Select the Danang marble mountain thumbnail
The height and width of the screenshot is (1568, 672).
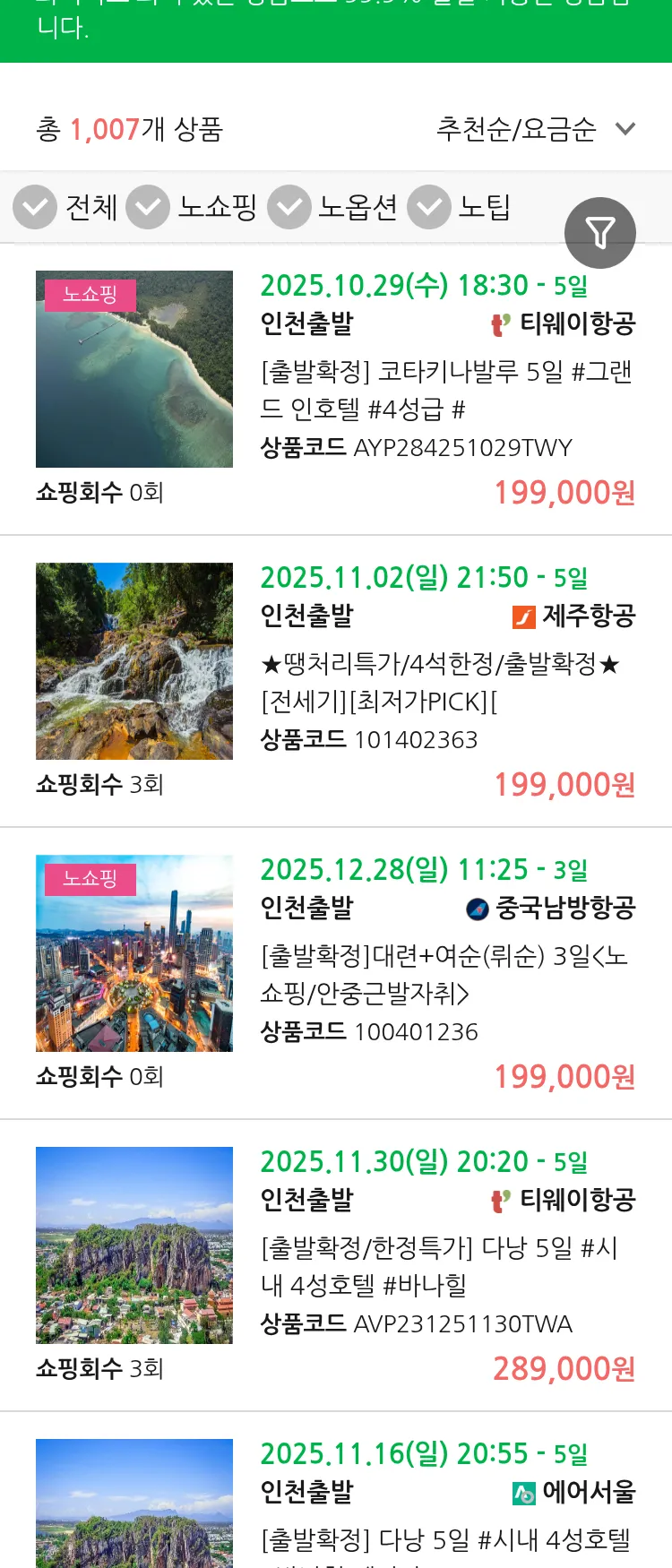click(x=134, y=1245)
